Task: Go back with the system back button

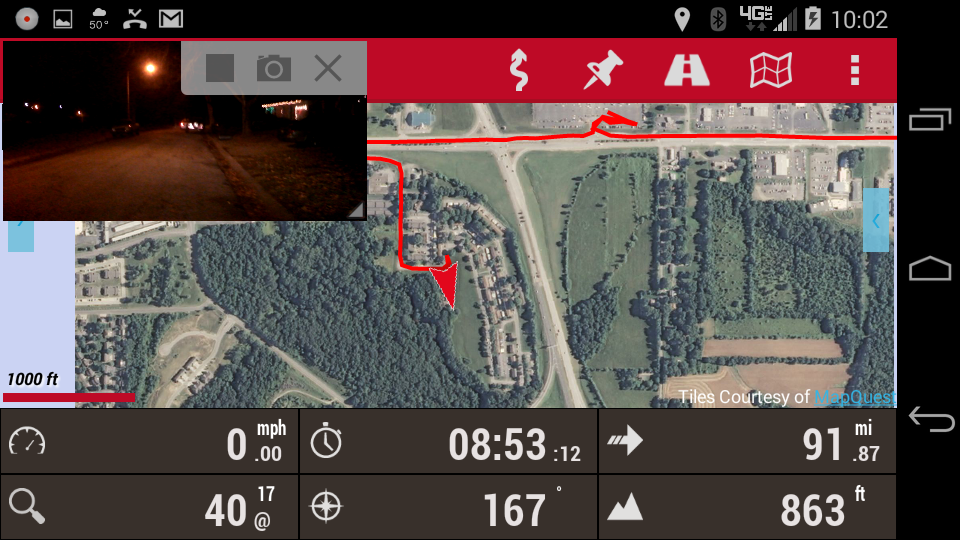Action: click(x=930, y=420)
